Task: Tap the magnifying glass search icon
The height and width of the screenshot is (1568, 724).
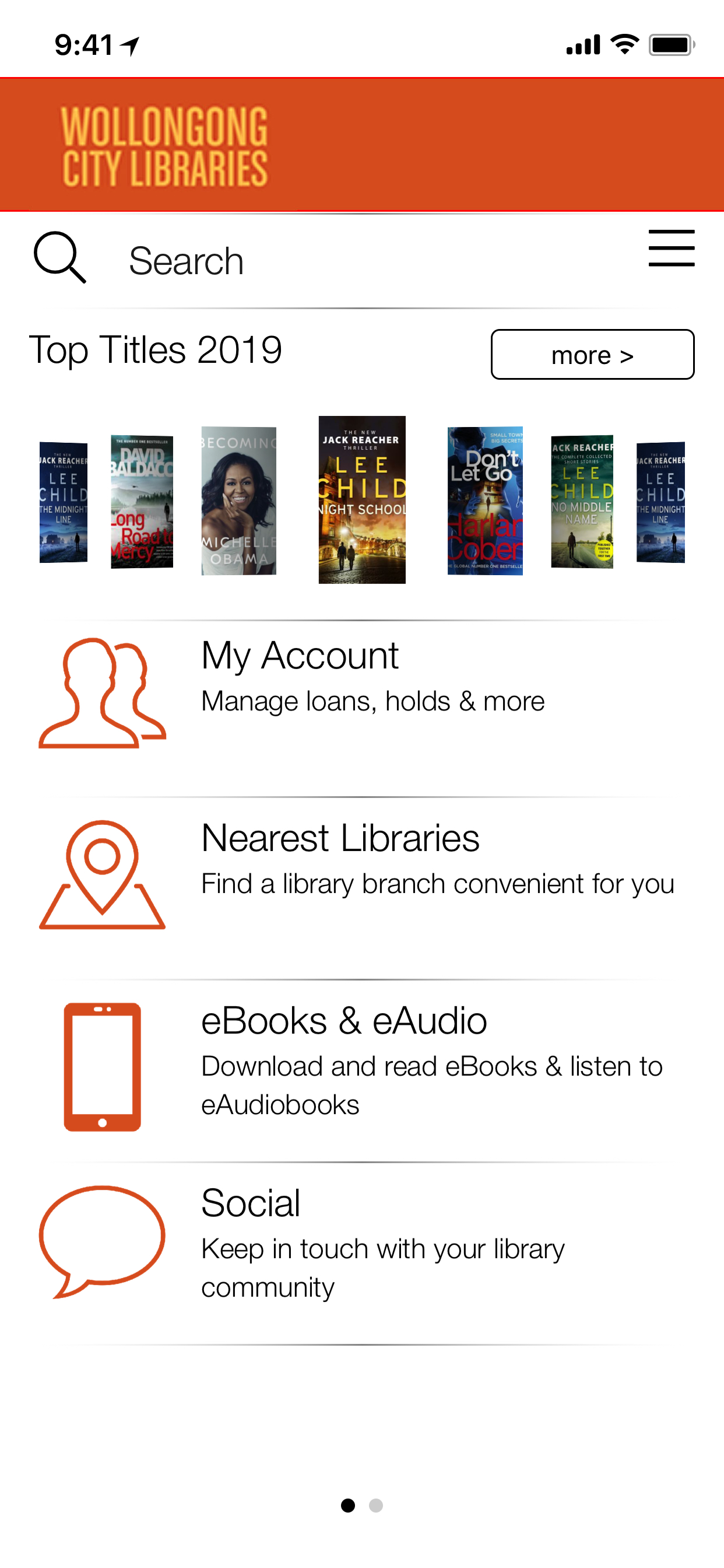Action: pos(59,258)
